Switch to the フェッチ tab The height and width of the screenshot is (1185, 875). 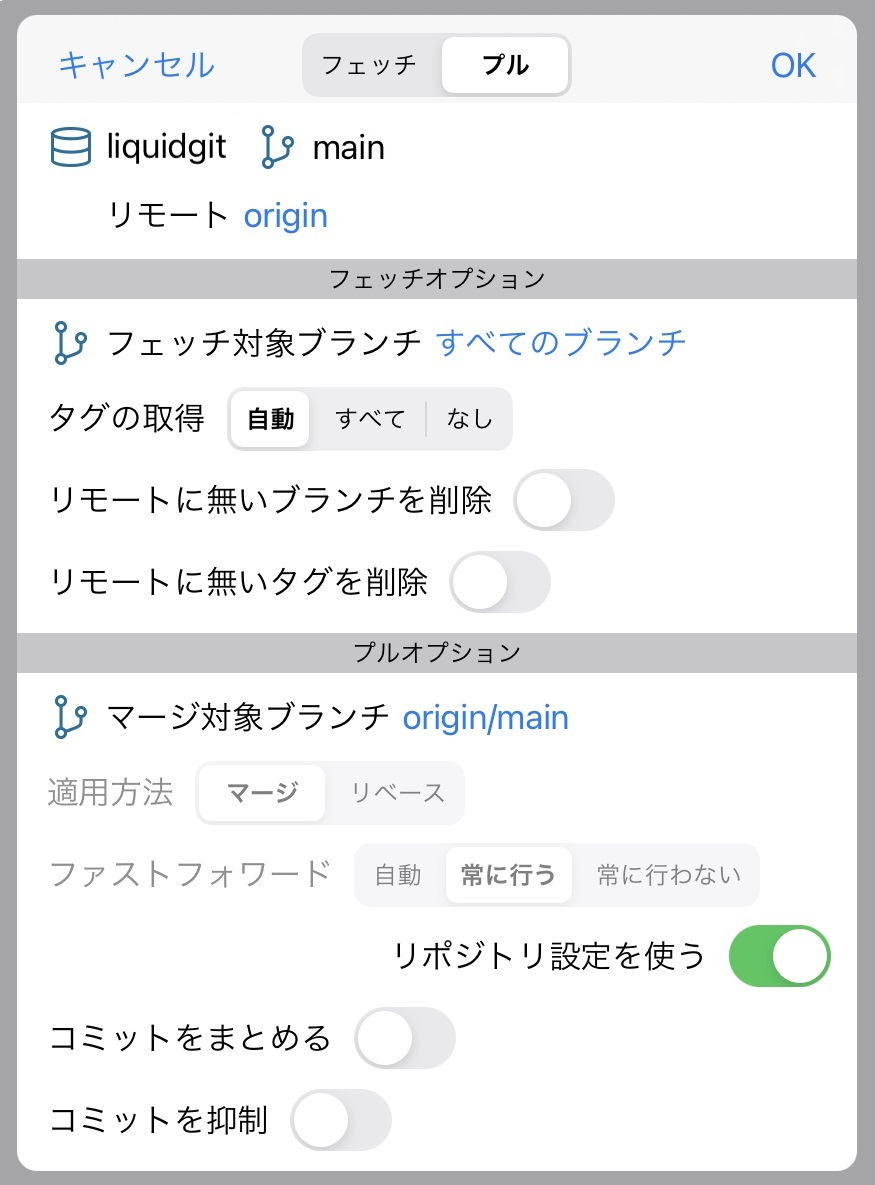369,64
